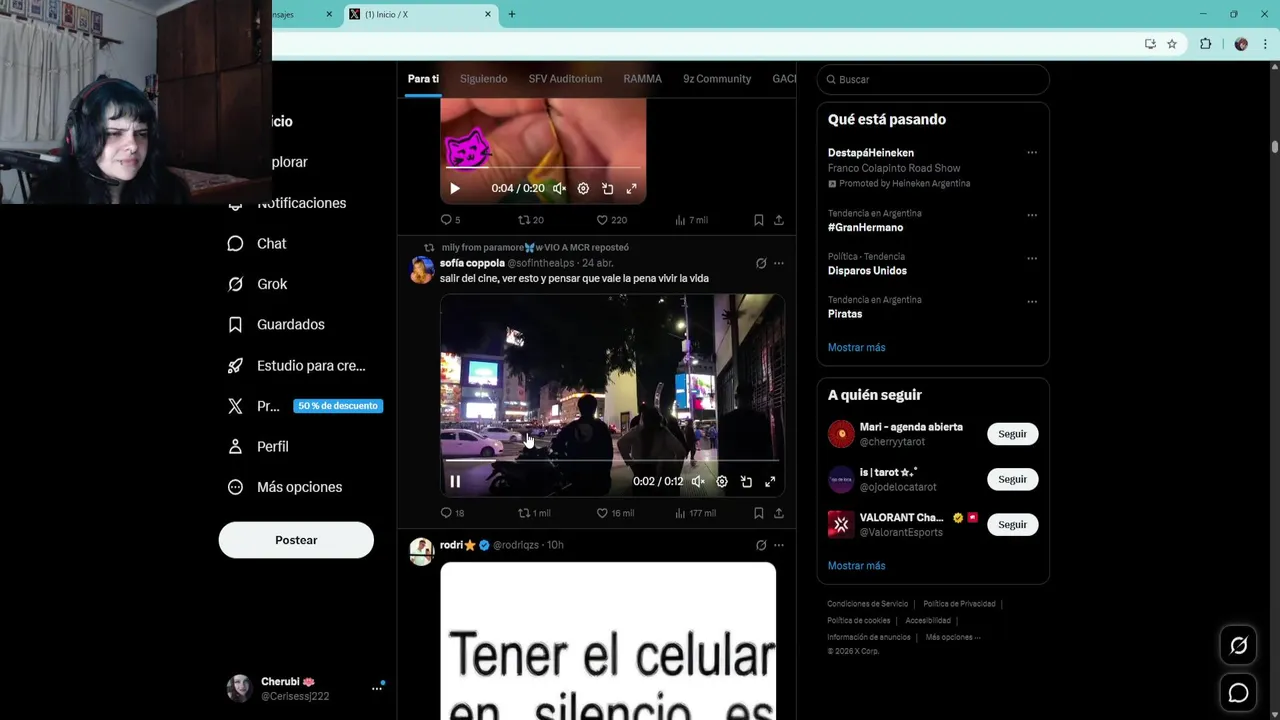Open overflow menu on rodri's post
This screenshot has height=720, width=1280.
coord(779,545)
